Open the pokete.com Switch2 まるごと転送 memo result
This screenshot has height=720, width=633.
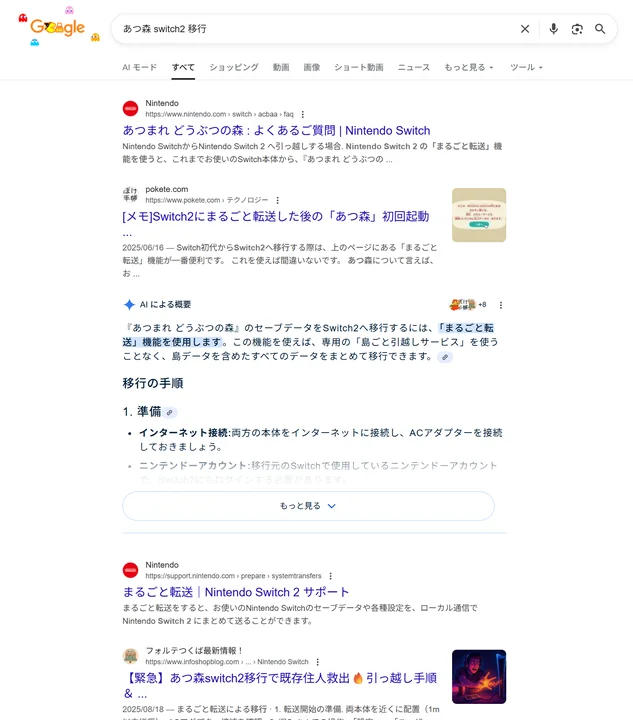click(275, 216)
